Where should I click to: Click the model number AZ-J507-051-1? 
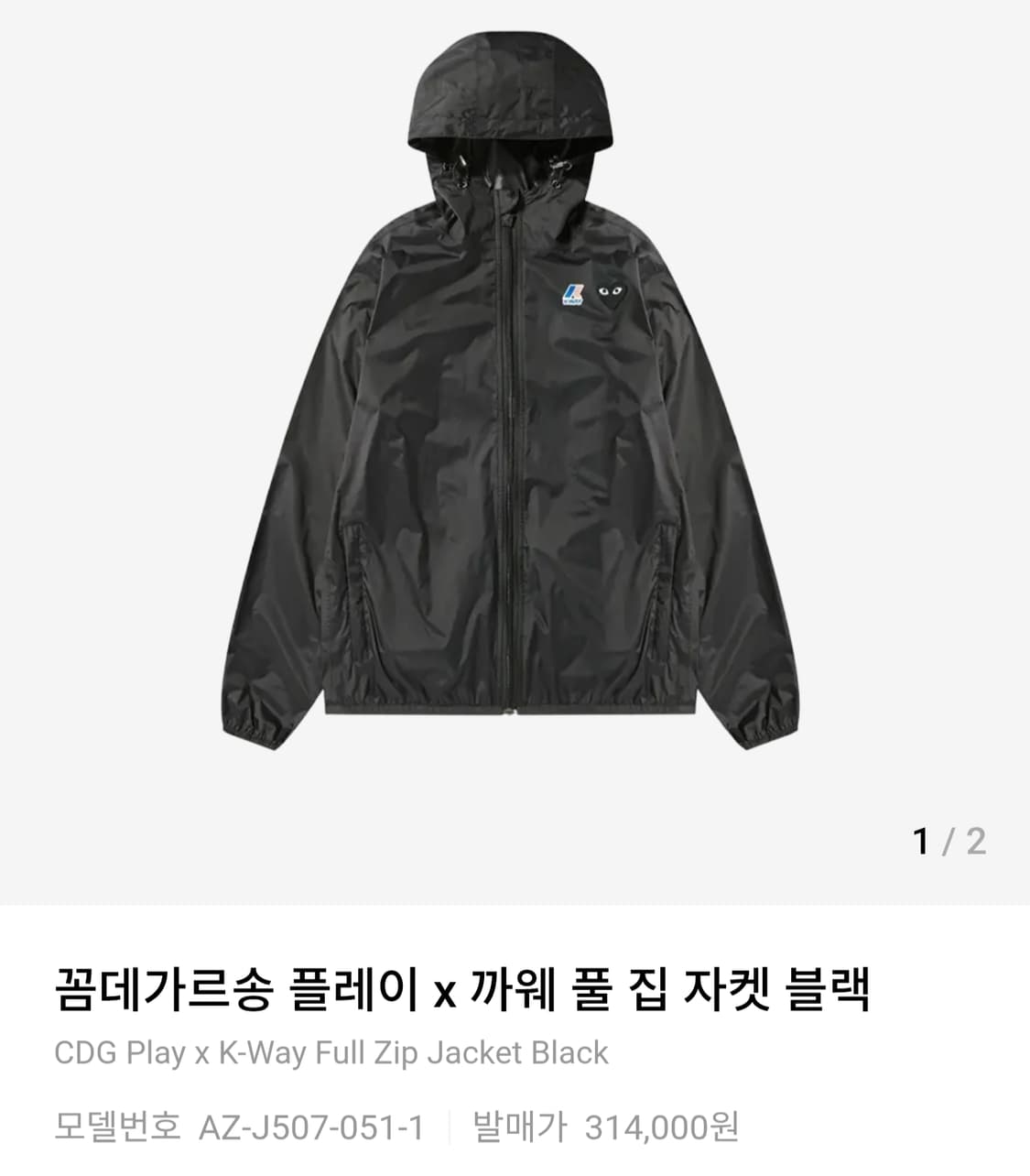(311, 1123)
